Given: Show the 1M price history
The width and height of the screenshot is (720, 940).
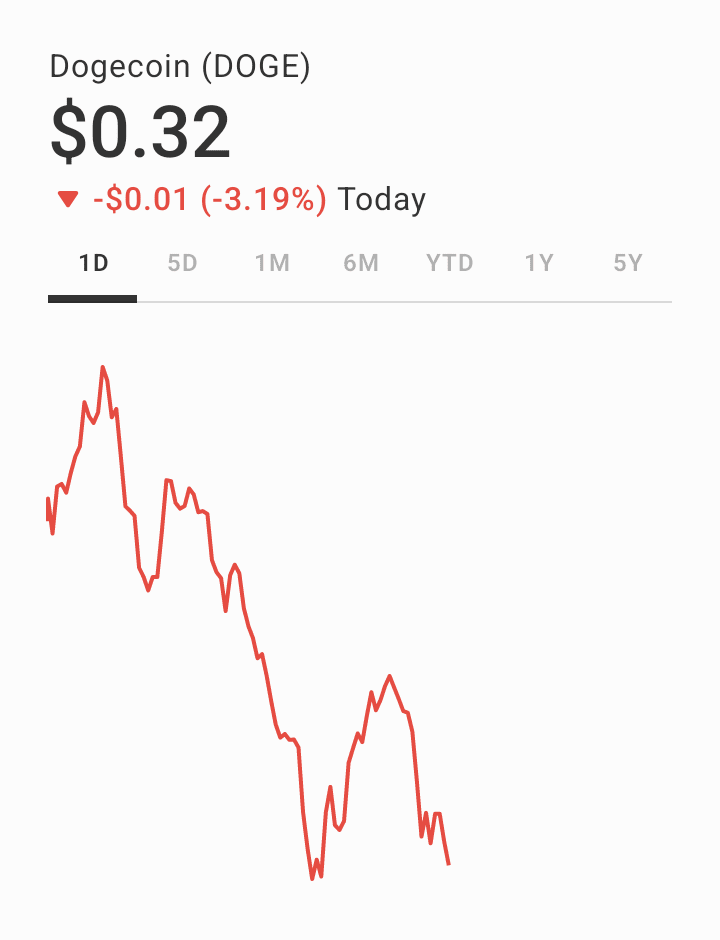Looking at the screenshot, I should [271, 264].
